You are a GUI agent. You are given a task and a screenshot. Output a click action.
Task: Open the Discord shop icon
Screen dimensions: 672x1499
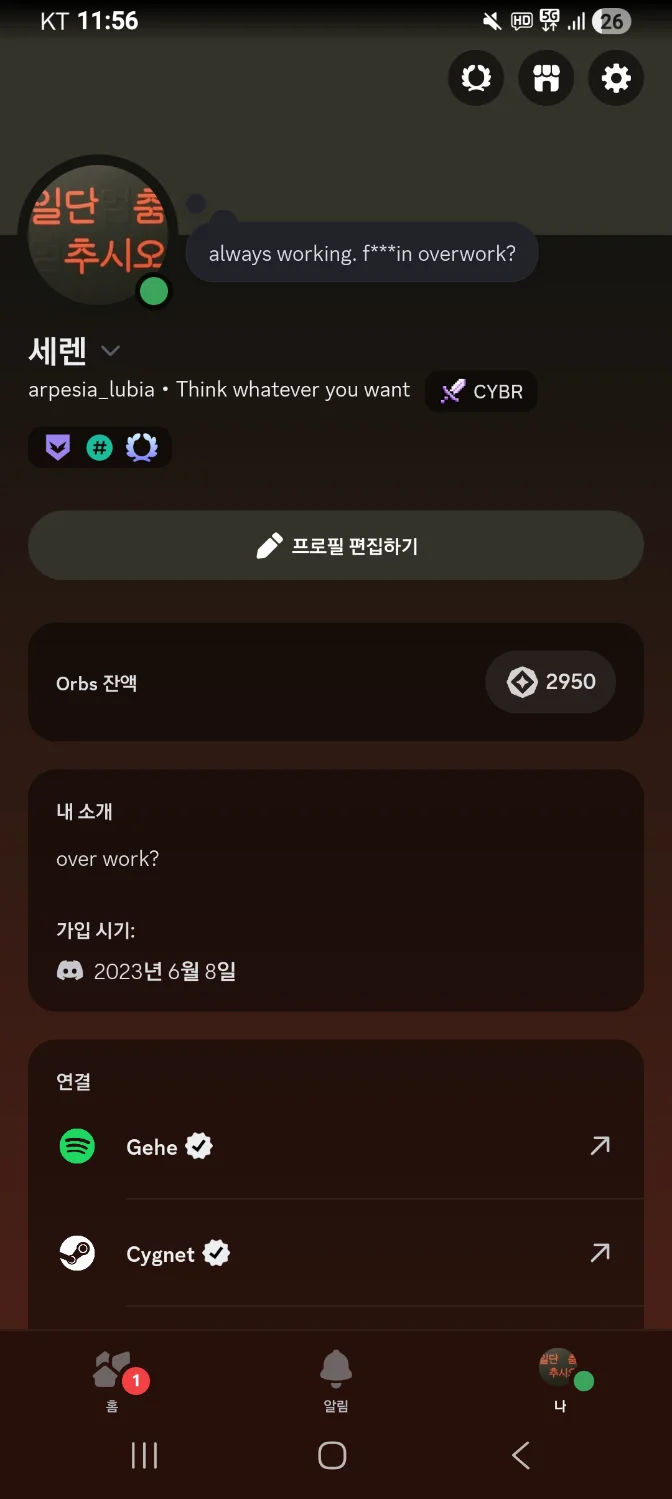pos(546,78)
